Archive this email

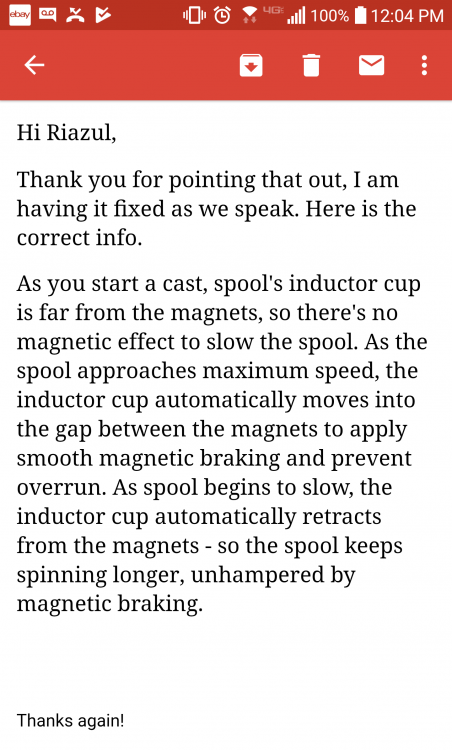pyautogui.click(x=251, y=65)
